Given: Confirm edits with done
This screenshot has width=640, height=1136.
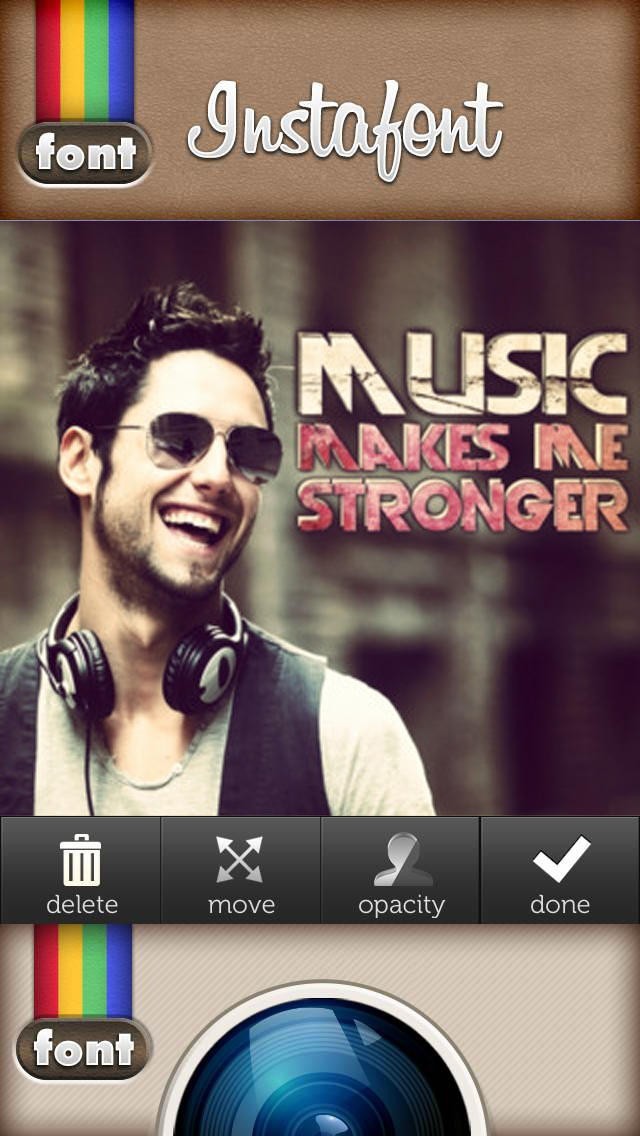Looking at the screenshot, I should (560, 871).
